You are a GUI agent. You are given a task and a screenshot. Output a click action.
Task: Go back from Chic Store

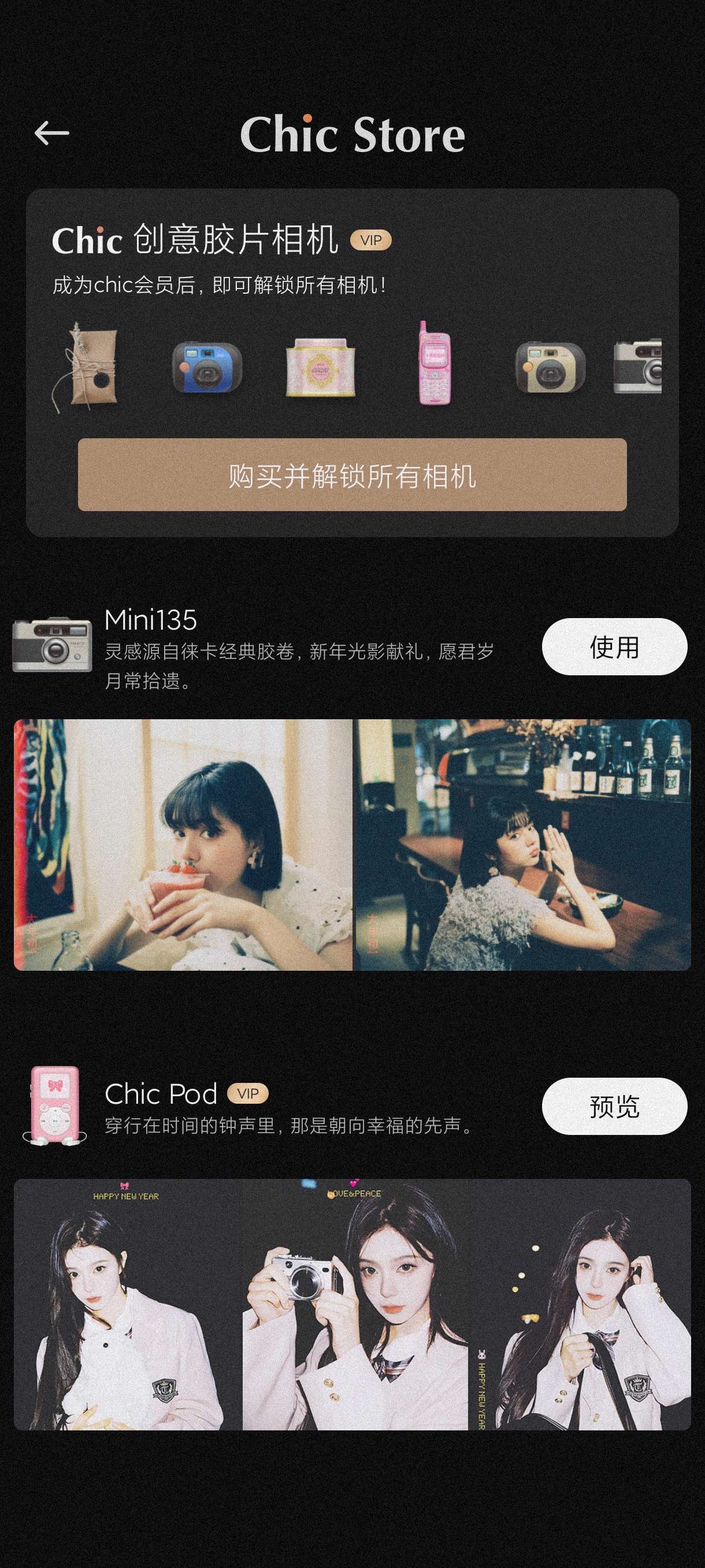pos(51,134)
